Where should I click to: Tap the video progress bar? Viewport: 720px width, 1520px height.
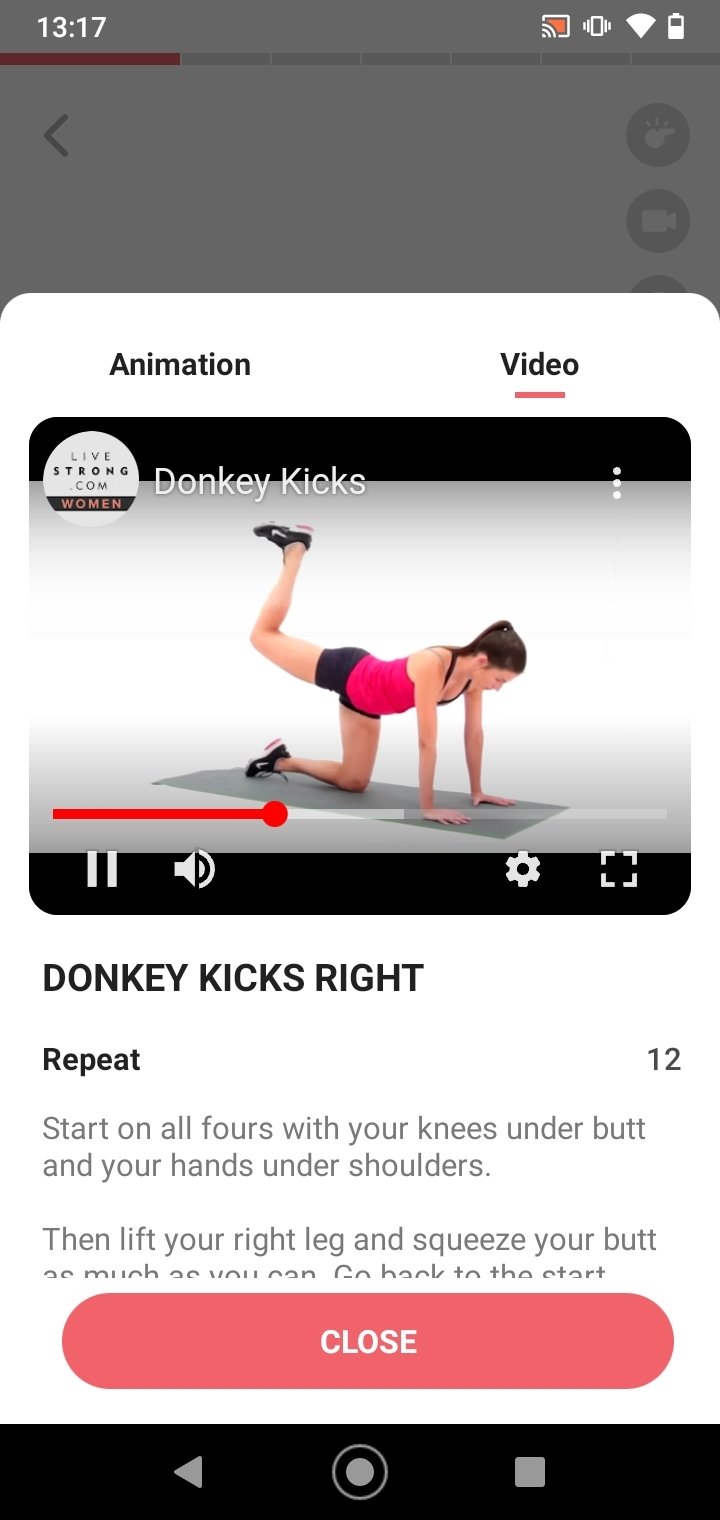[360, 814]
